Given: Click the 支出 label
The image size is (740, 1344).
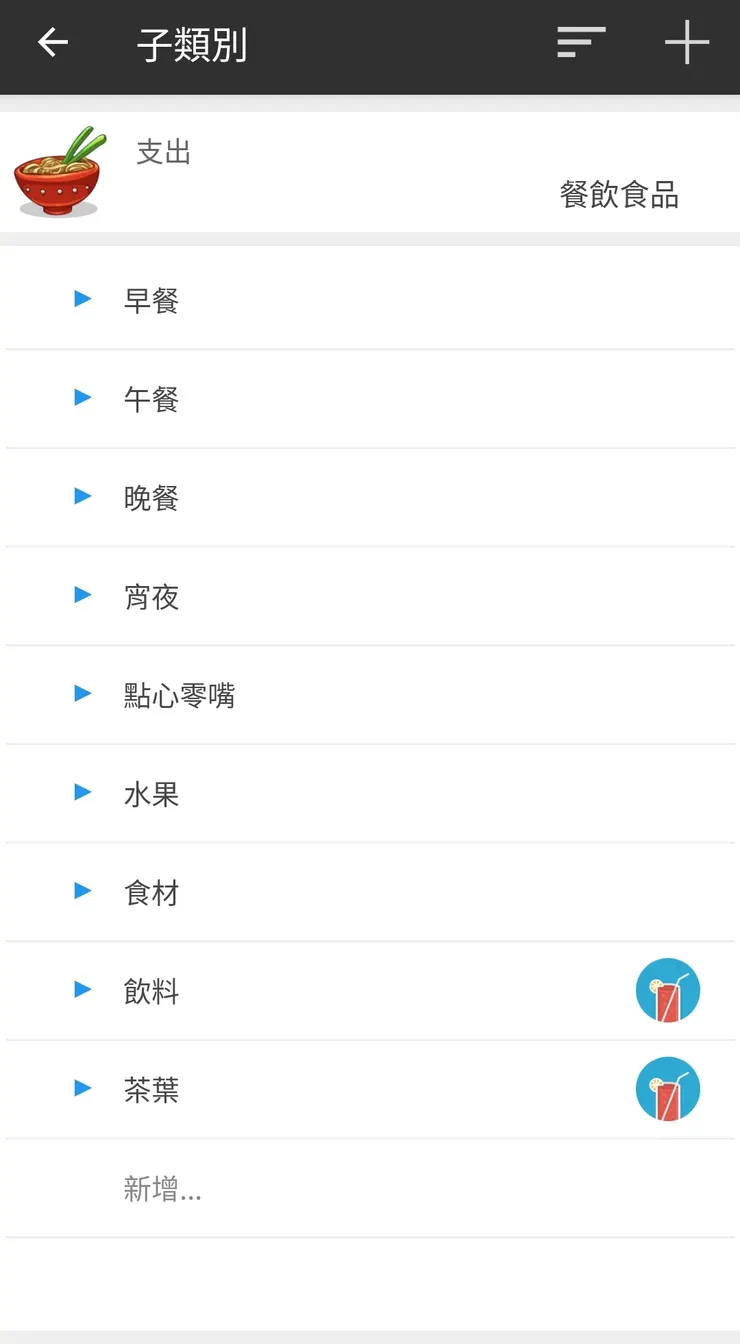Looking at the screenshot, I should pyautogui.click(x=163, y=152).
